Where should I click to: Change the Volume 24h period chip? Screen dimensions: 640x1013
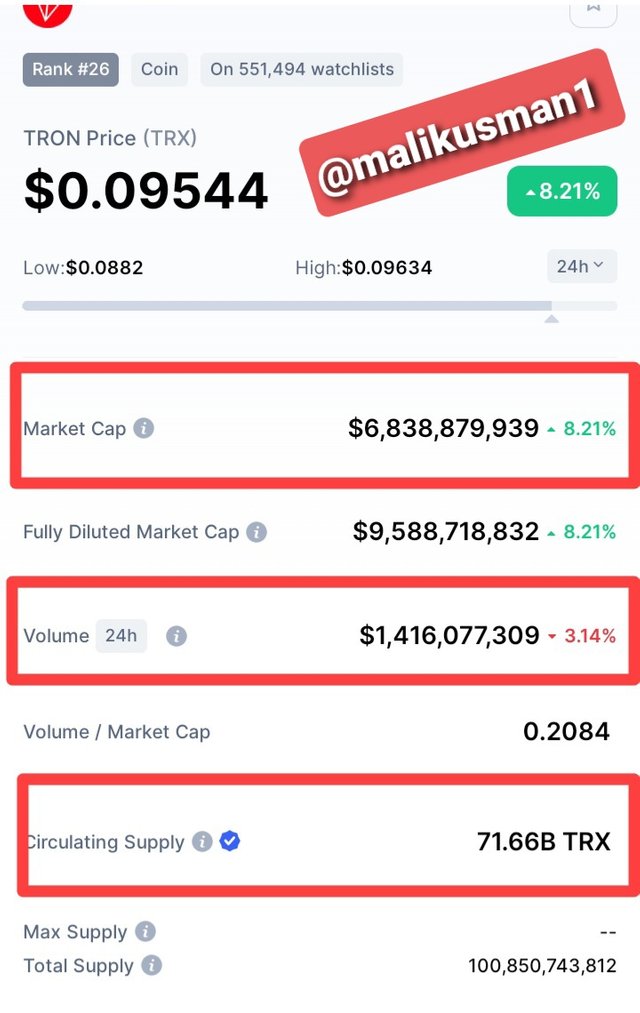coord(121,635)
